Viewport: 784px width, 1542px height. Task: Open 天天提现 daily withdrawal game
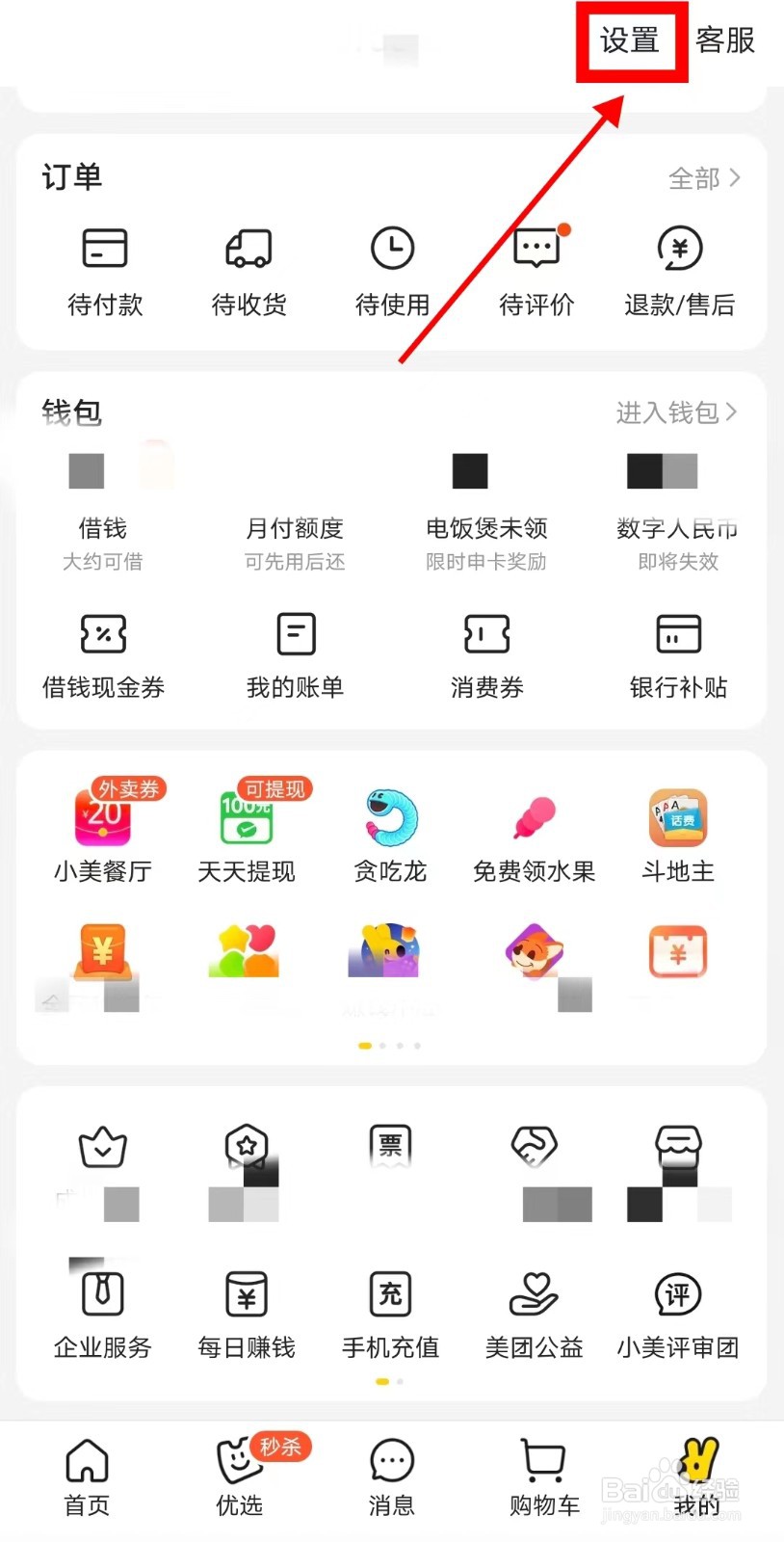(248, 834)
